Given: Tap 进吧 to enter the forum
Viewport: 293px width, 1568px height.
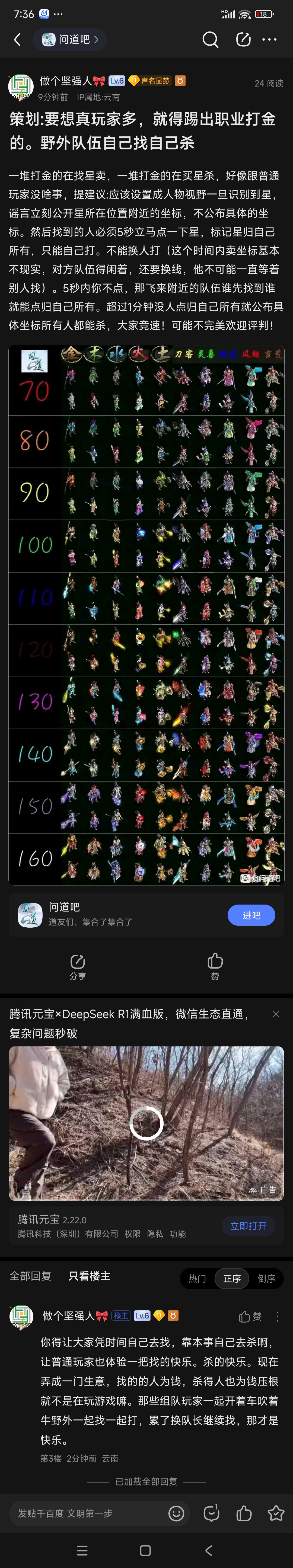Looking at the screenshot, I should click(x=250, y=915).
